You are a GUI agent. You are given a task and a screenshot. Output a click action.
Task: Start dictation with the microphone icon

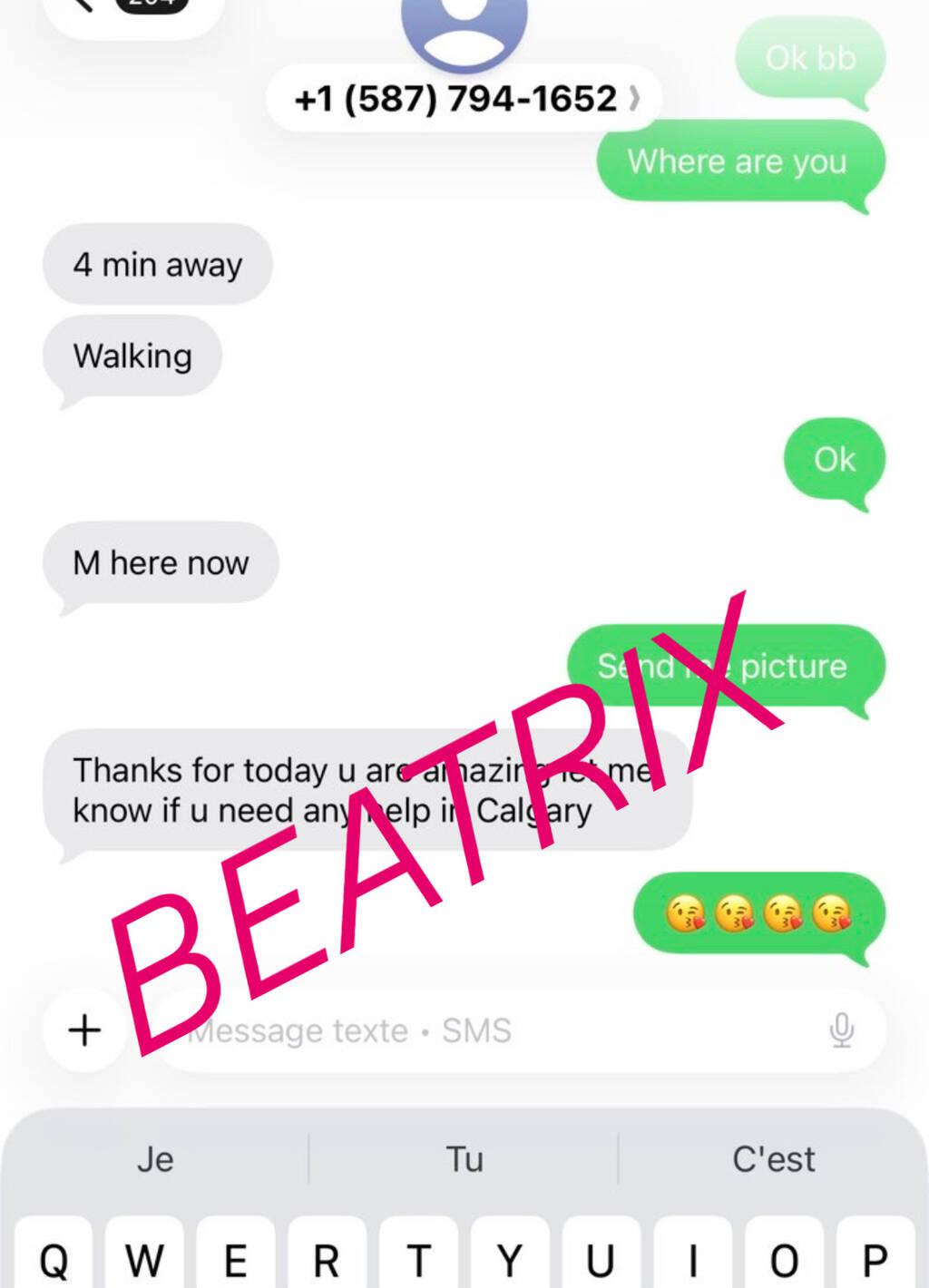(x=841, y=1030)
